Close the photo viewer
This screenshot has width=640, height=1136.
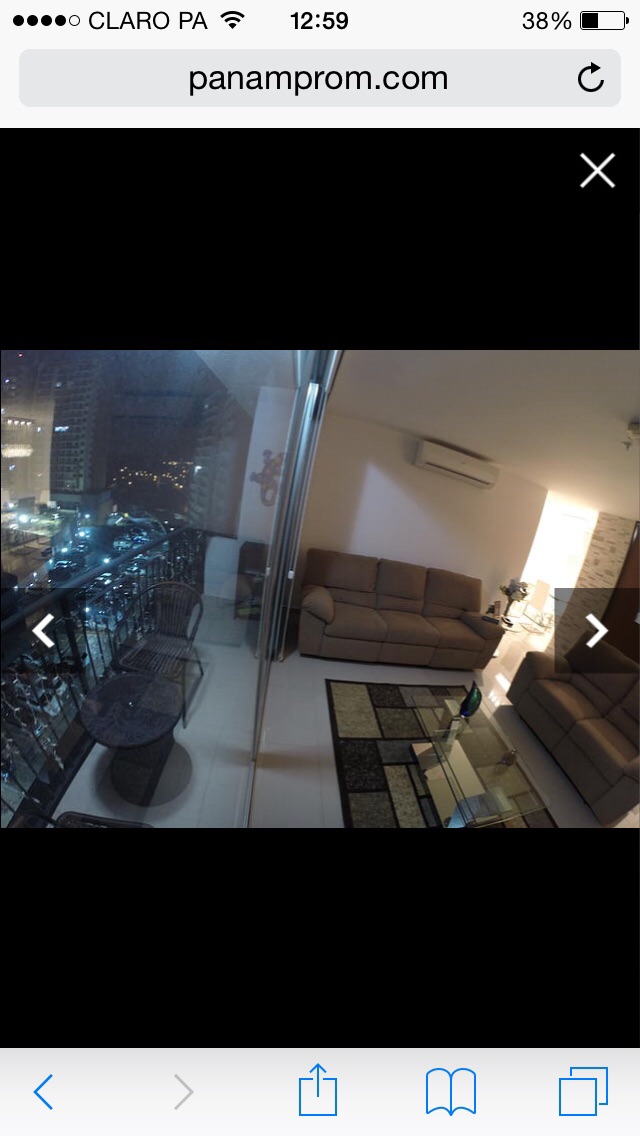tap(597, 171)
